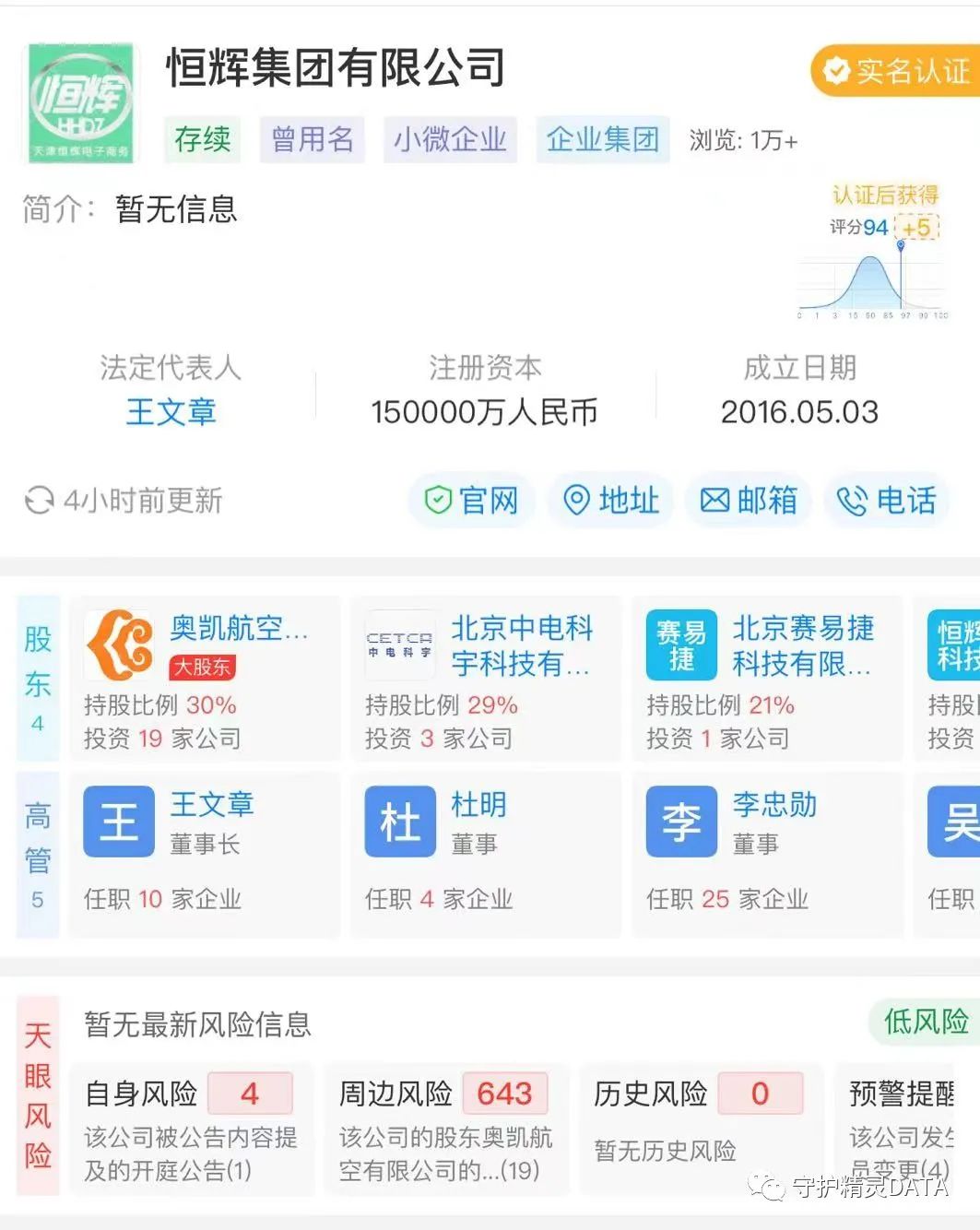Open legal representative 王文章 link
The width and height of the screenshot is (980, 1230).
[x=171, y=411]
